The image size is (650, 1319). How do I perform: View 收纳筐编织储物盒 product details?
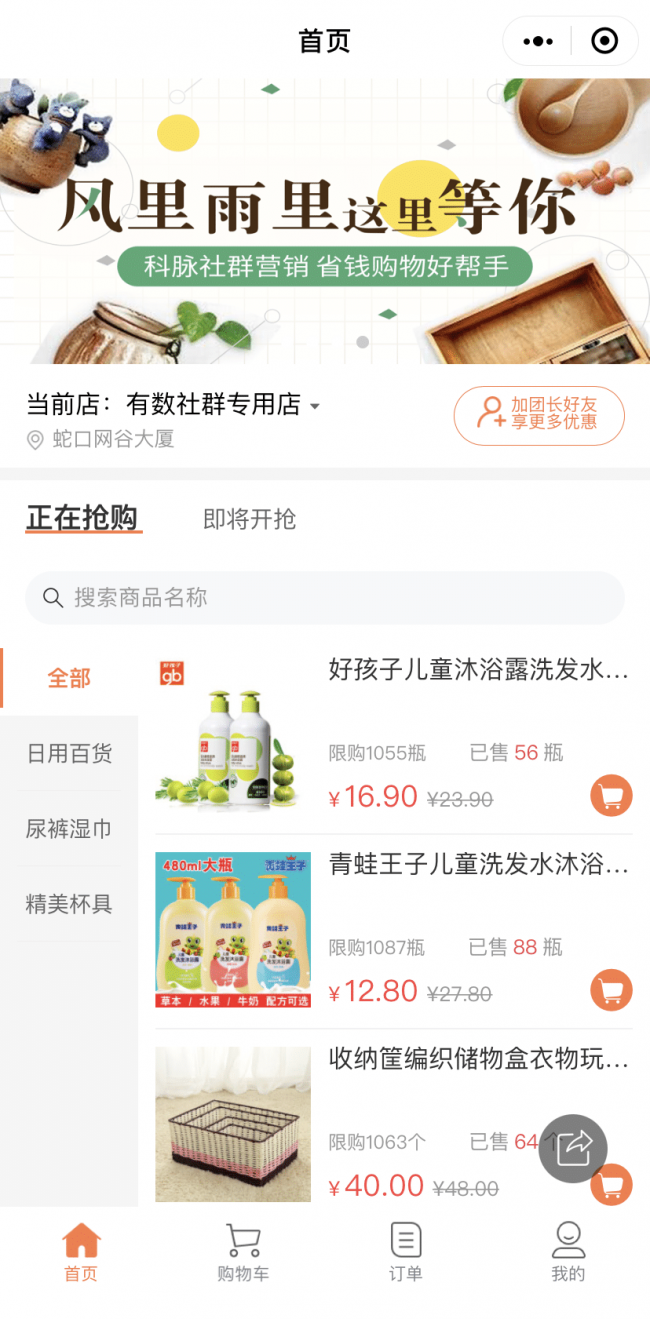pyautogui.click(x=478, y=1060)
